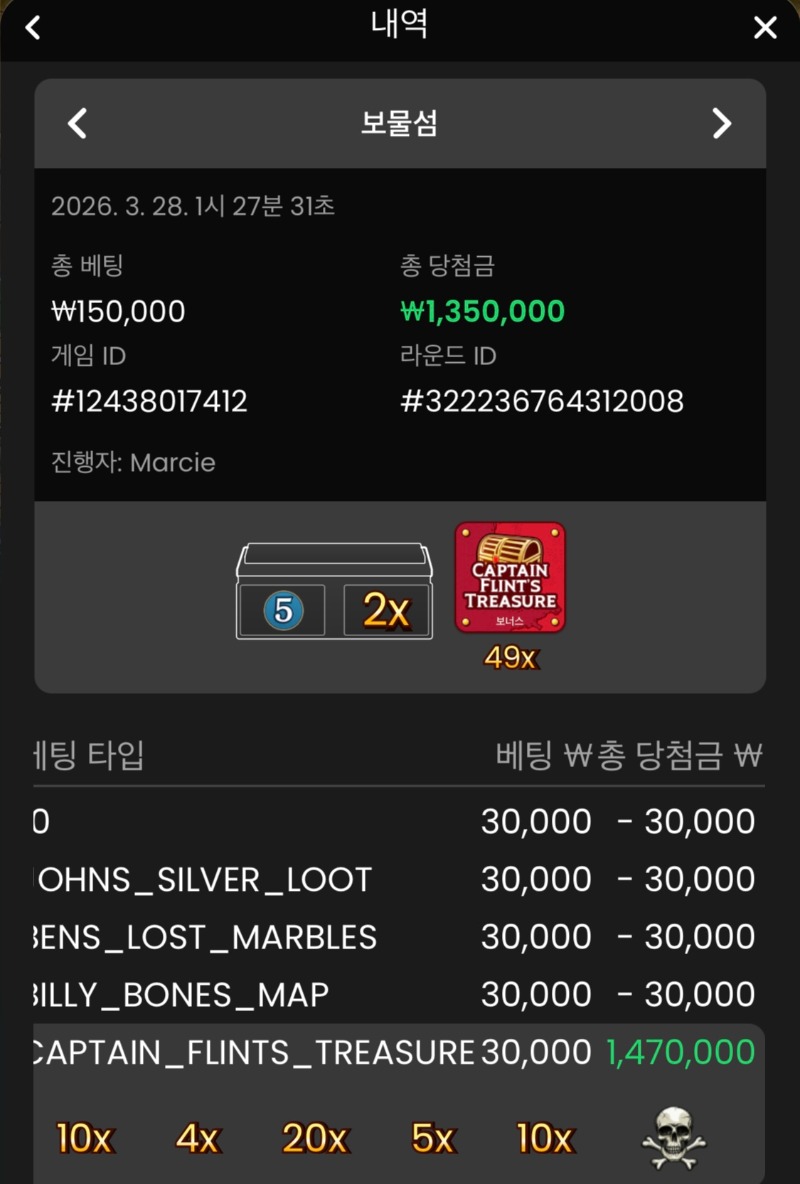The image size is (800, 1184).
Task: Go back from the 내역 history screen
Action: click(33, 27)
